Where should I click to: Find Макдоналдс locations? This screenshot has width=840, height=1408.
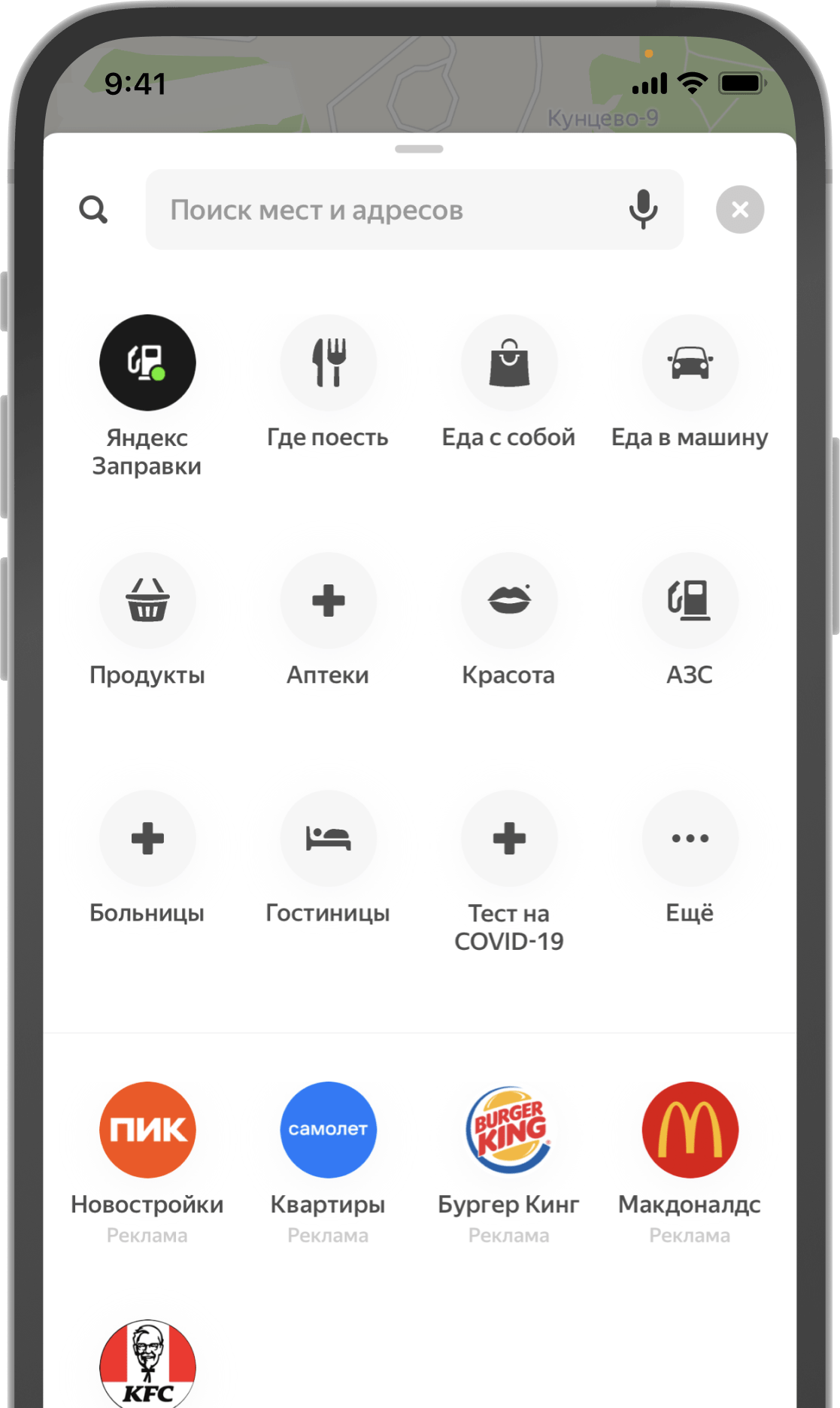[690, 1130]
